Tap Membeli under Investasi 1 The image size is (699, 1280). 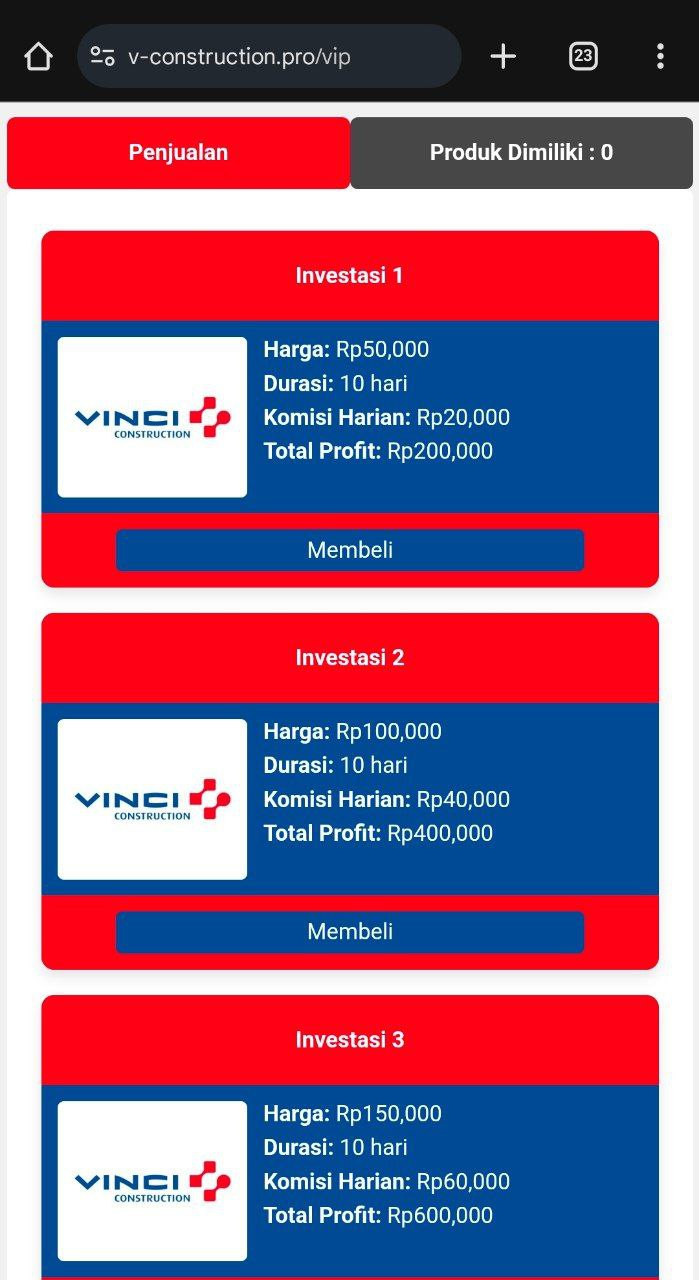click(x=349, y=550)
